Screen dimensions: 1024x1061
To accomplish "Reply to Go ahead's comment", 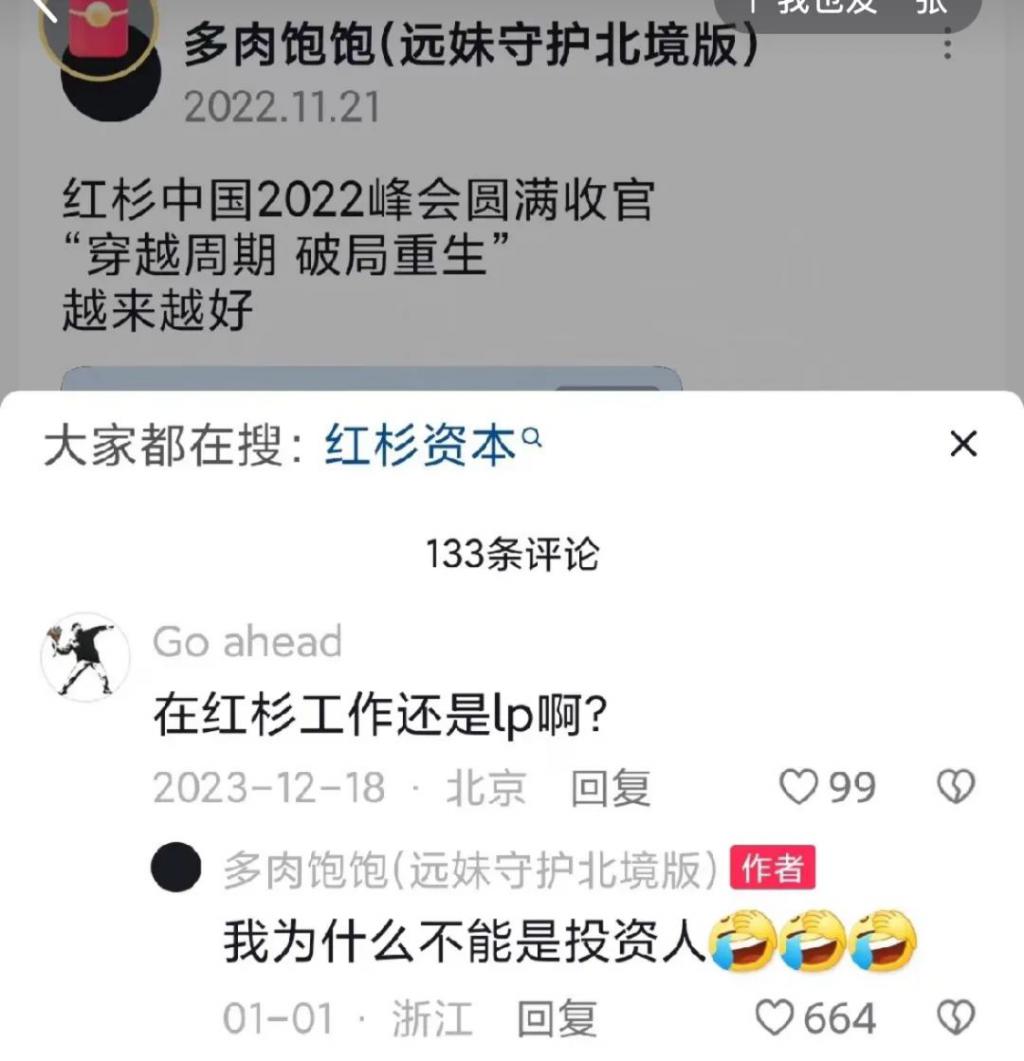I will click(610, 788).
